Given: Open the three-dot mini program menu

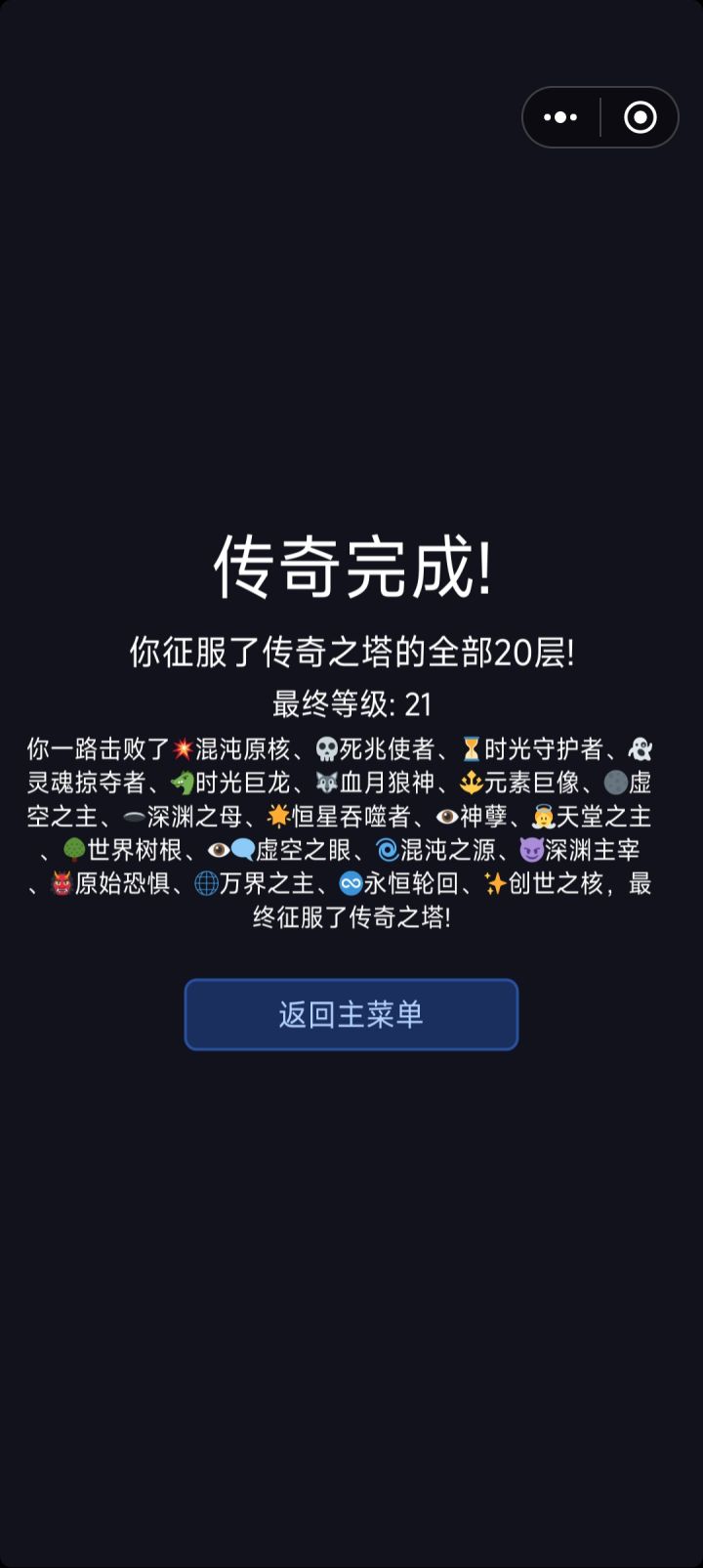Looking at the screenshot, I should point(559,117).
